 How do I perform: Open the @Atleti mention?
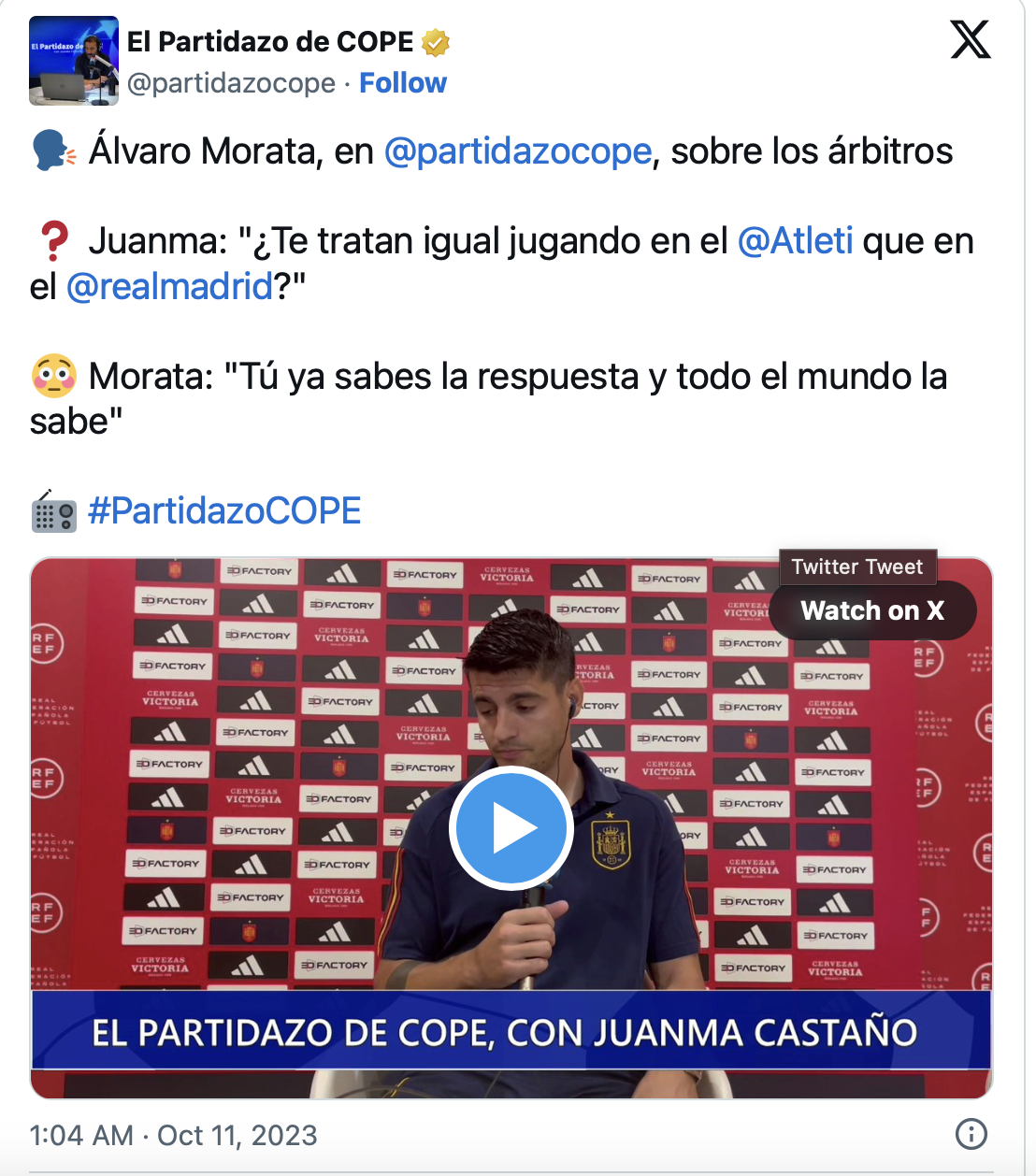[795, 241]
